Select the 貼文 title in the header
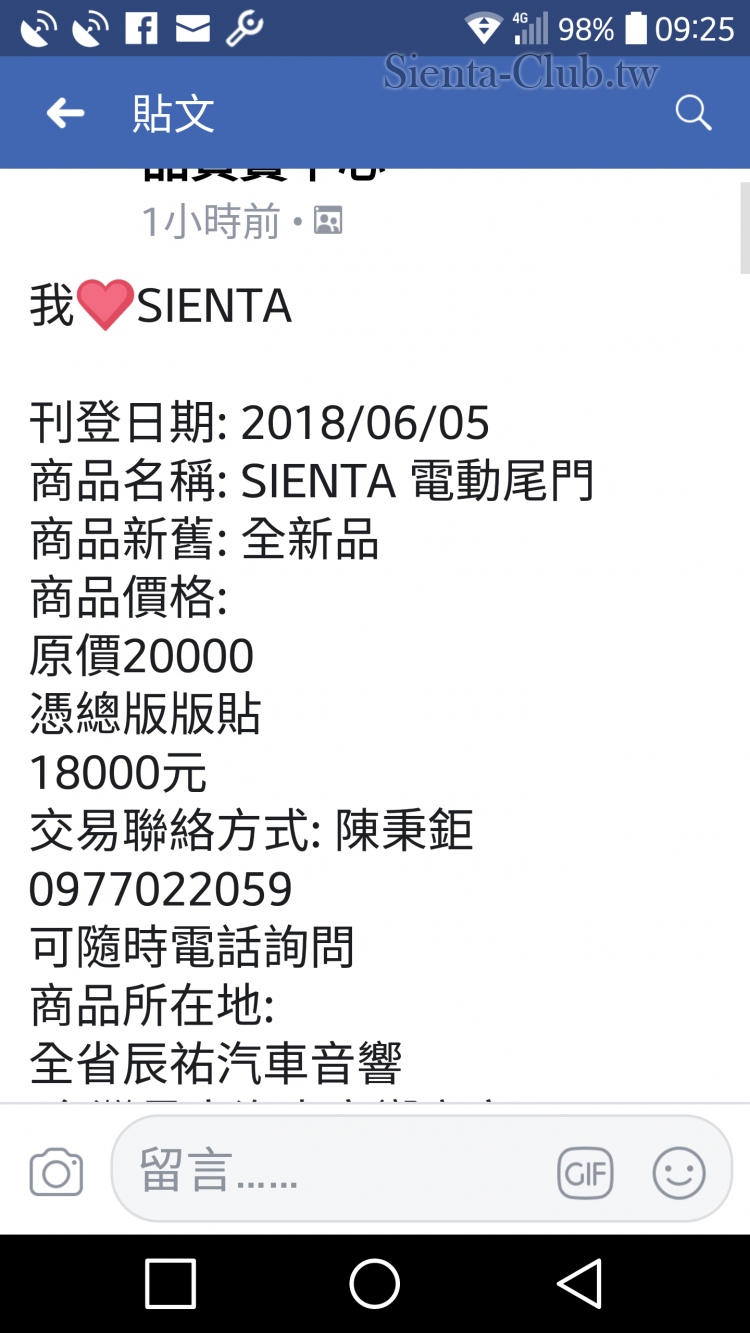The image size is (750, 1333). (x=172, y=113)
